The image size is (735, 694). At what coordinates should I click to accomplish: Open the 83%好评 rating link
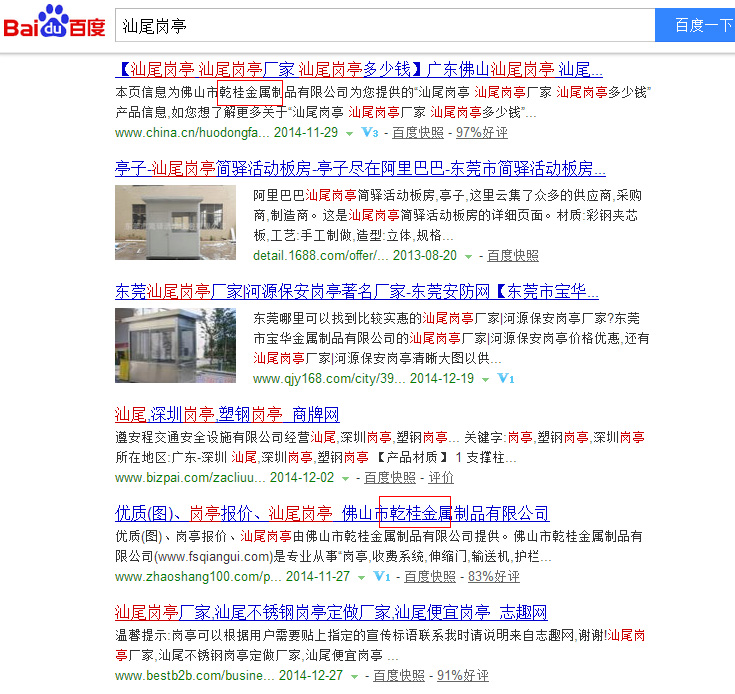(x=494, y=576)
